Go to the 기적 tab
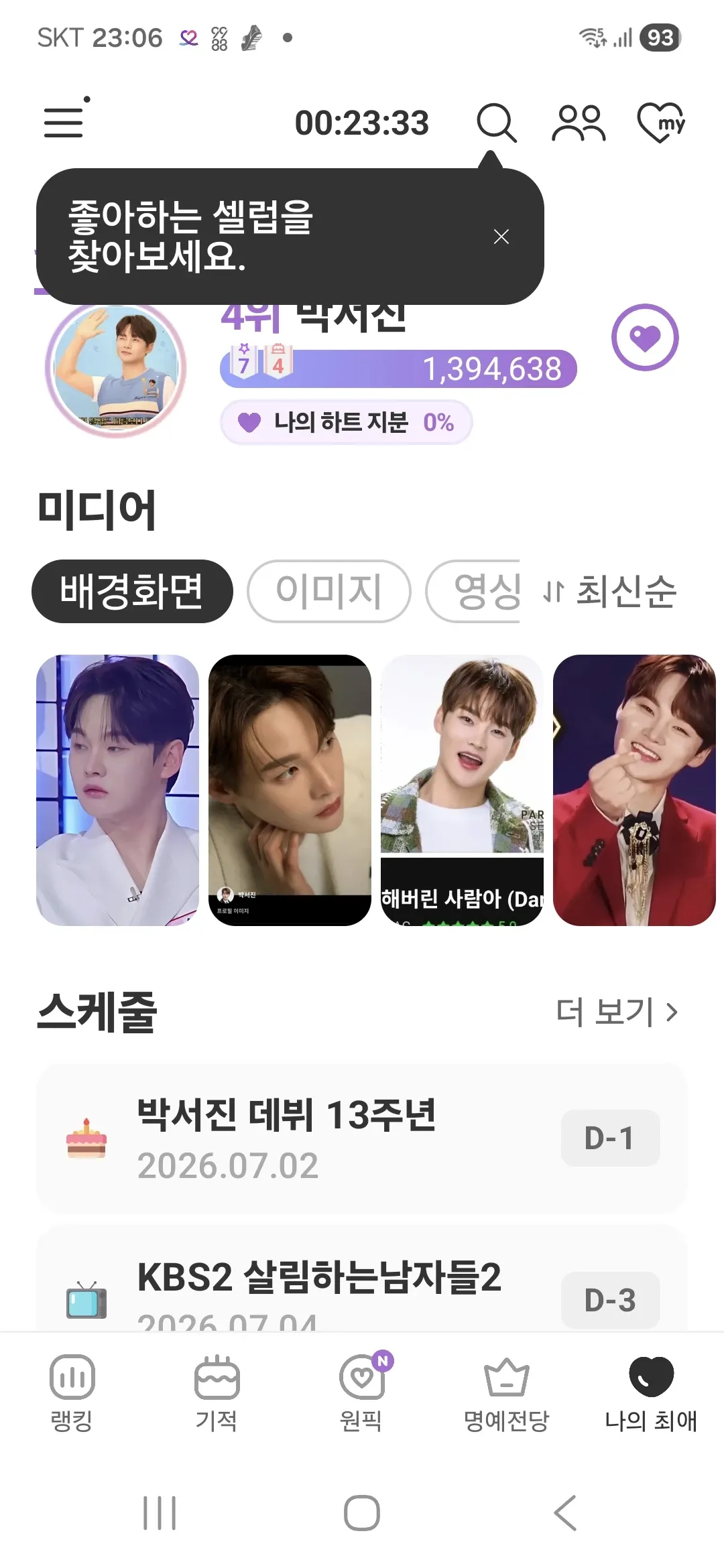Image resolution: width=724 pixels, height=1568 pixels. tap(217, 1392)
